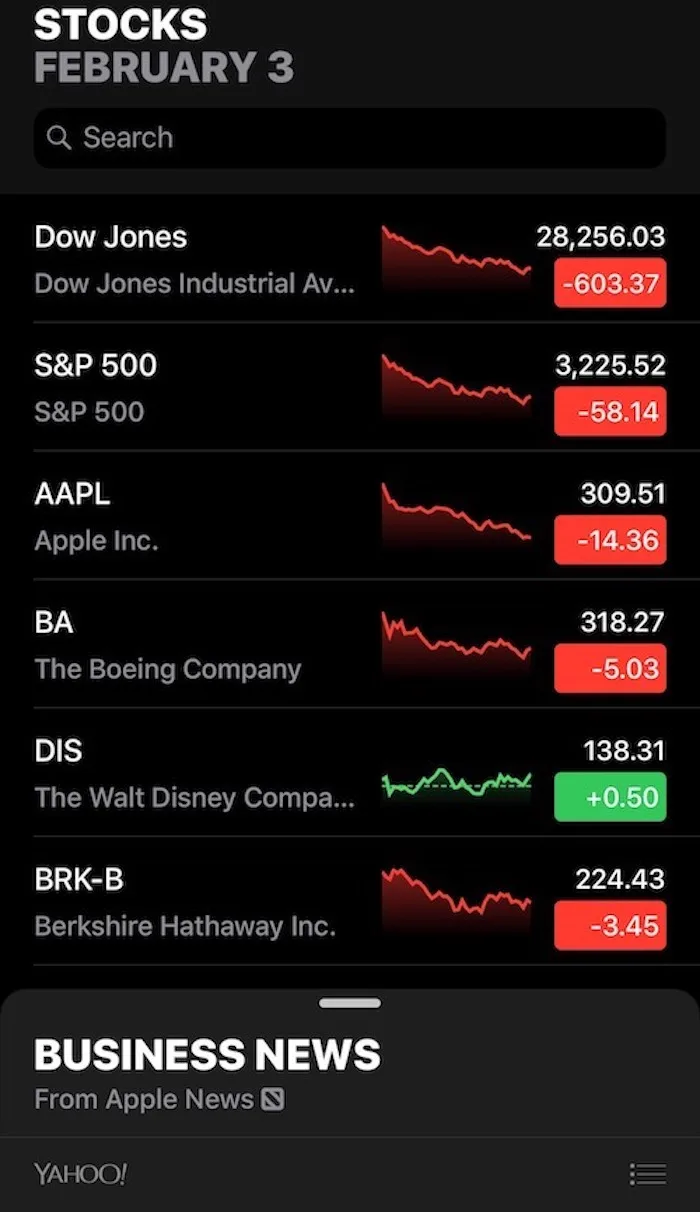The image size is (700, 1212).
Task: Open the watchlist edit list icon
Action: pos(648,1174)
